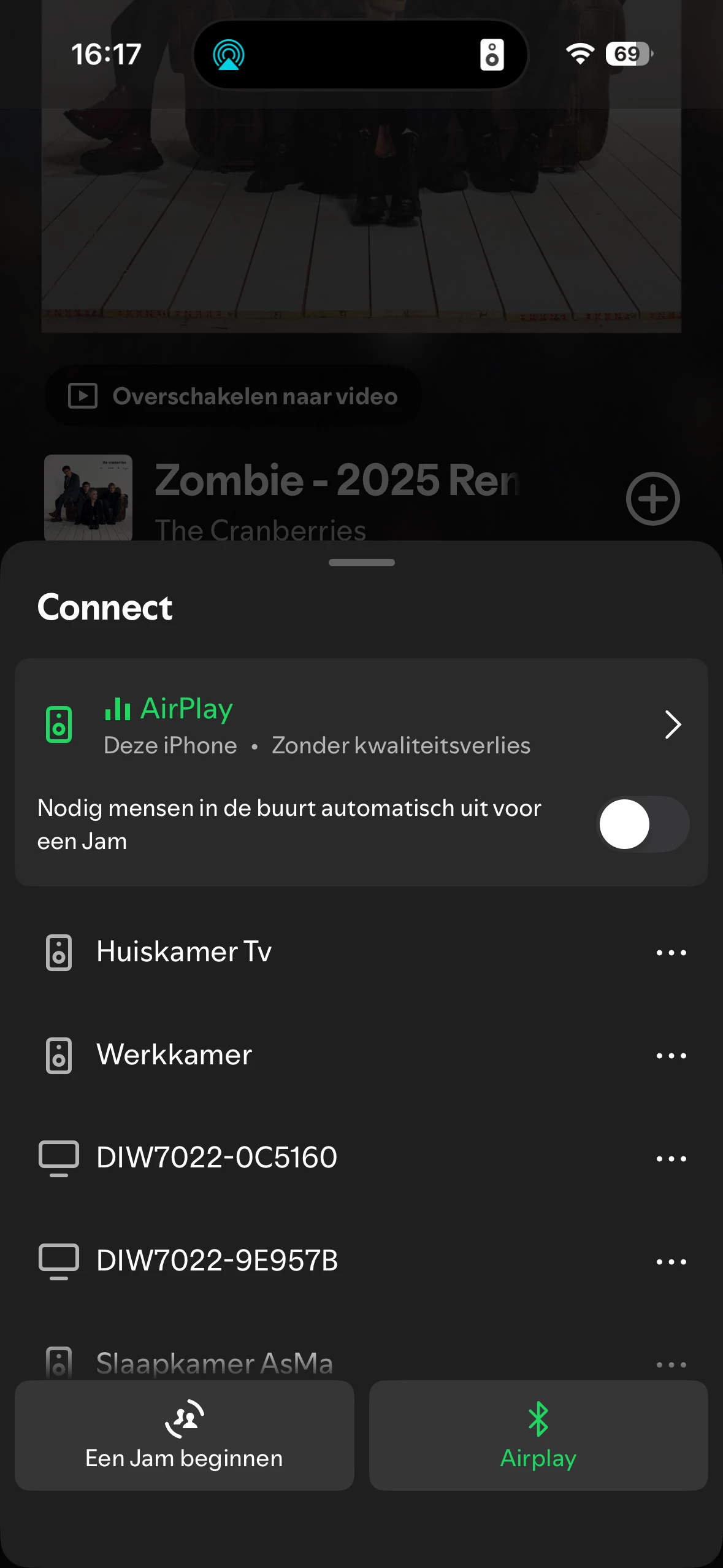Select the Slaapkamer AsMa speaker
723x1568 pixels.
click(x=215, y=1363)
